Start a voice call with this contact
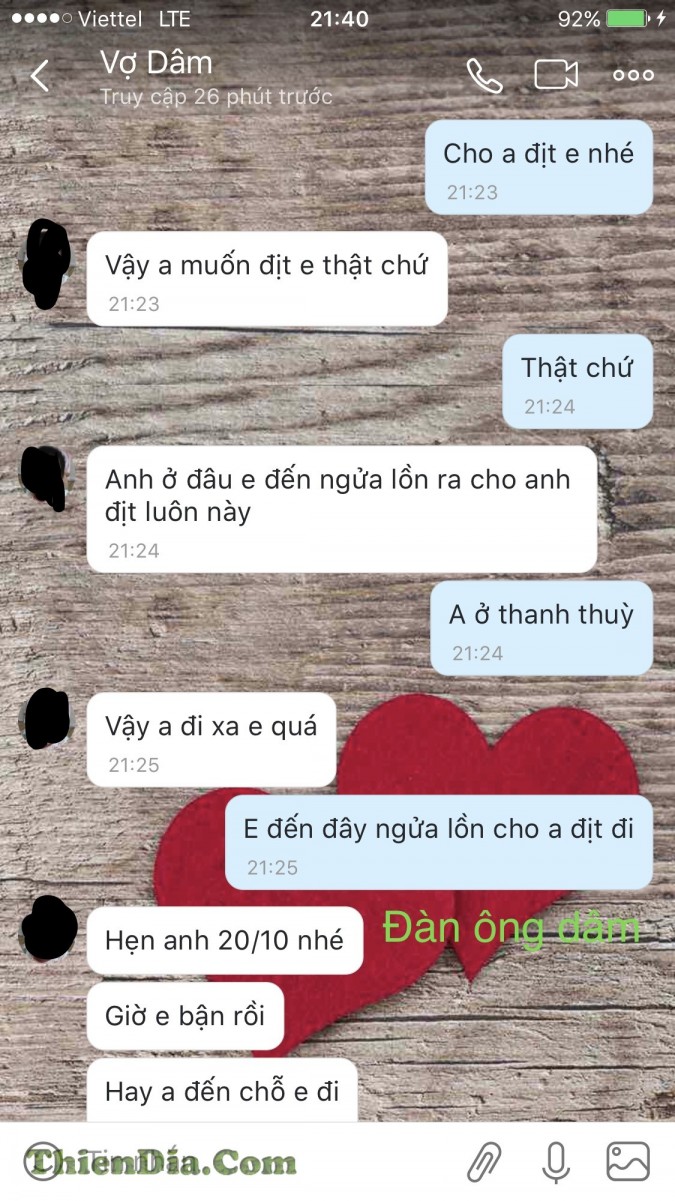675x1201 pixels. click(484, 76)
